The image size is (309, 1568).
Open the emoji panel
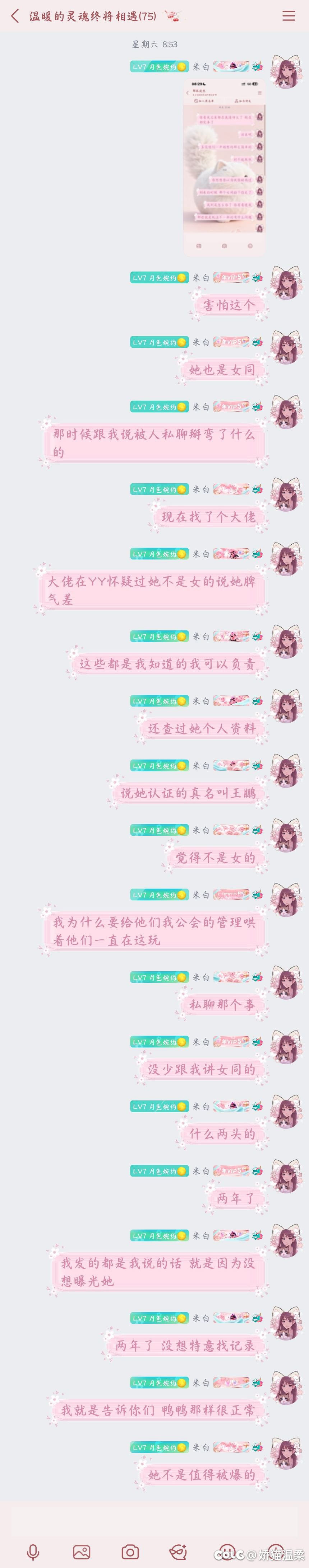pyautogui.click(x=227, y=1551)
